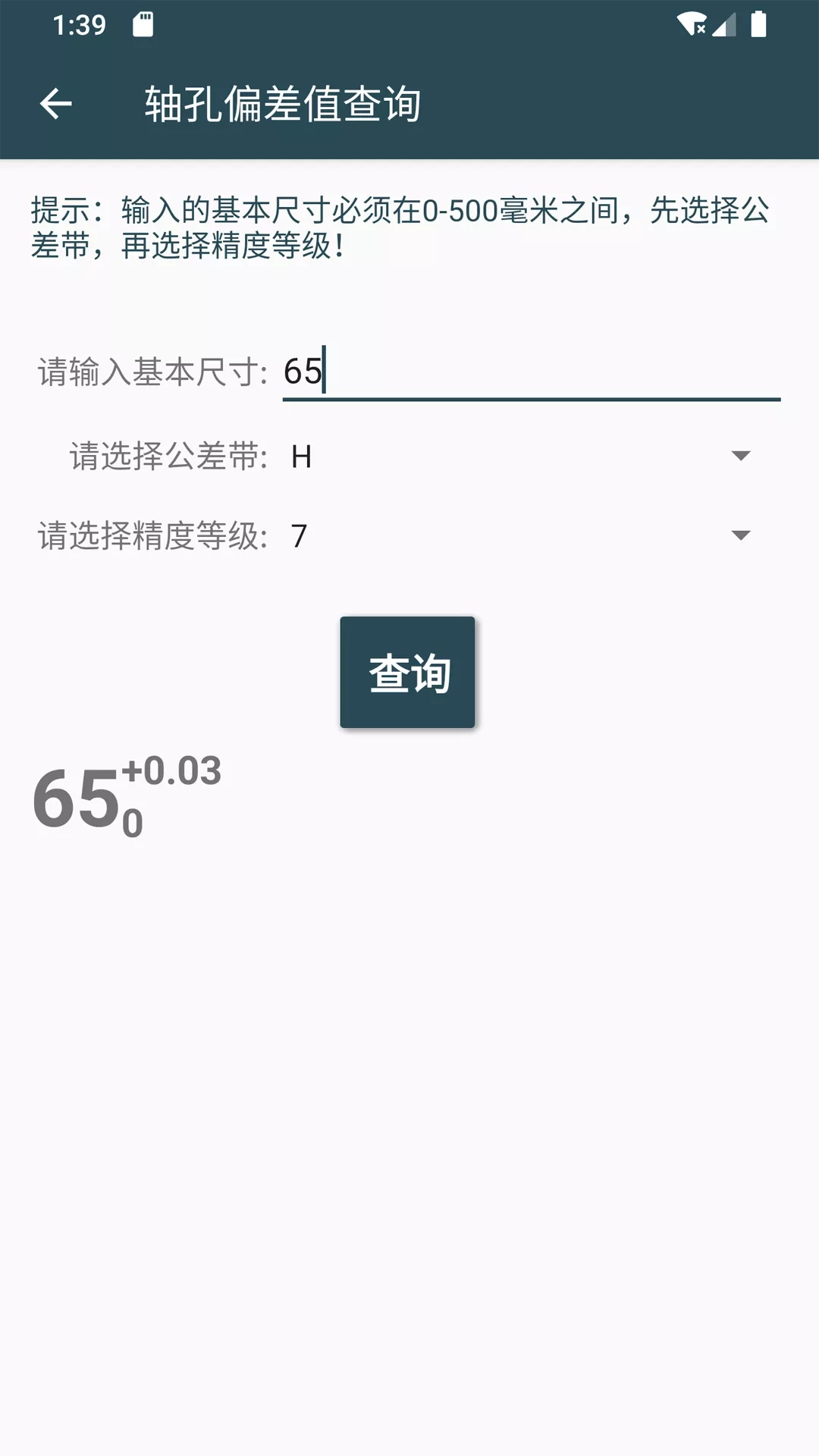
Task: Tap the basic size input field
Action: click(x=531, y=372)
